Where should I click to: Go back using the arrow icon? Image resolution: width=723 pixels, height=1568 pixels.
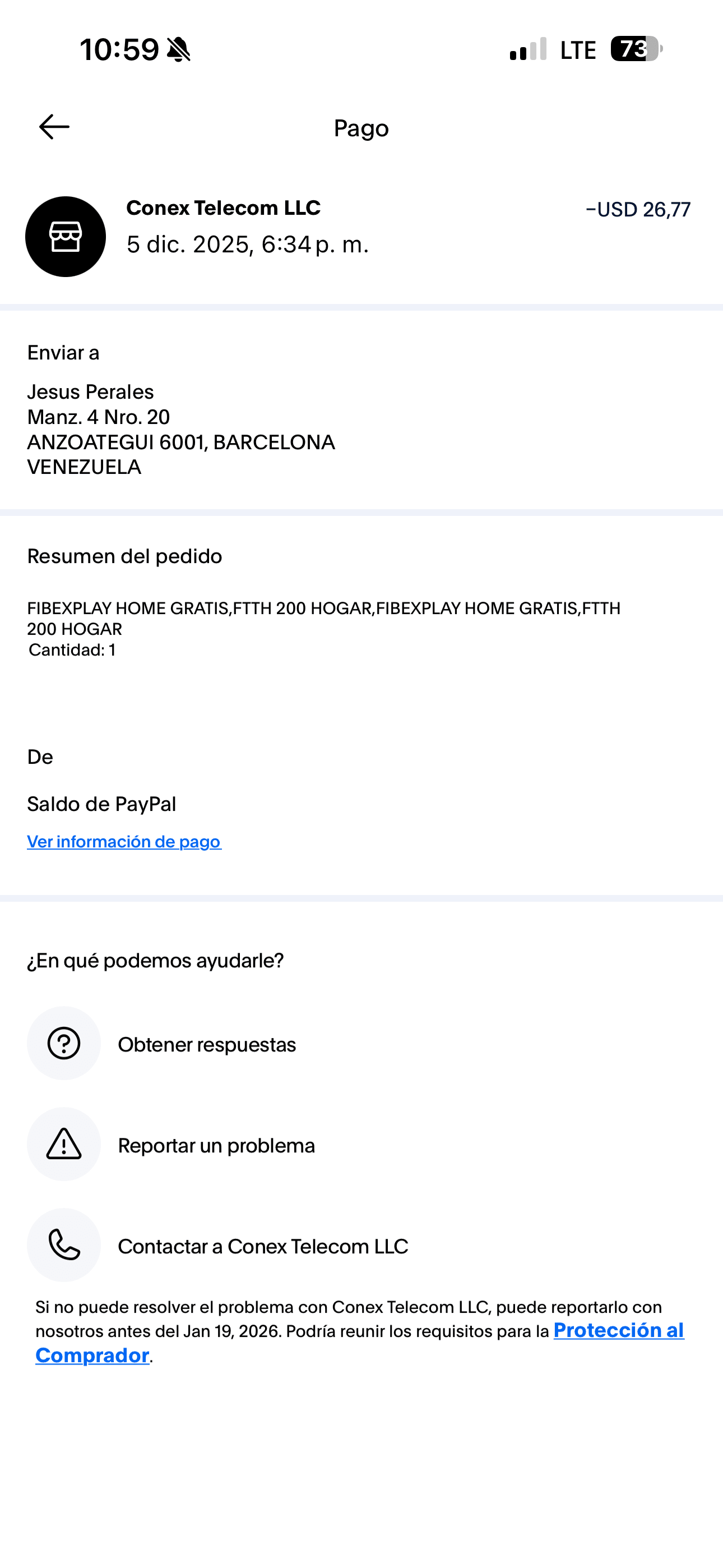point(54,127)
